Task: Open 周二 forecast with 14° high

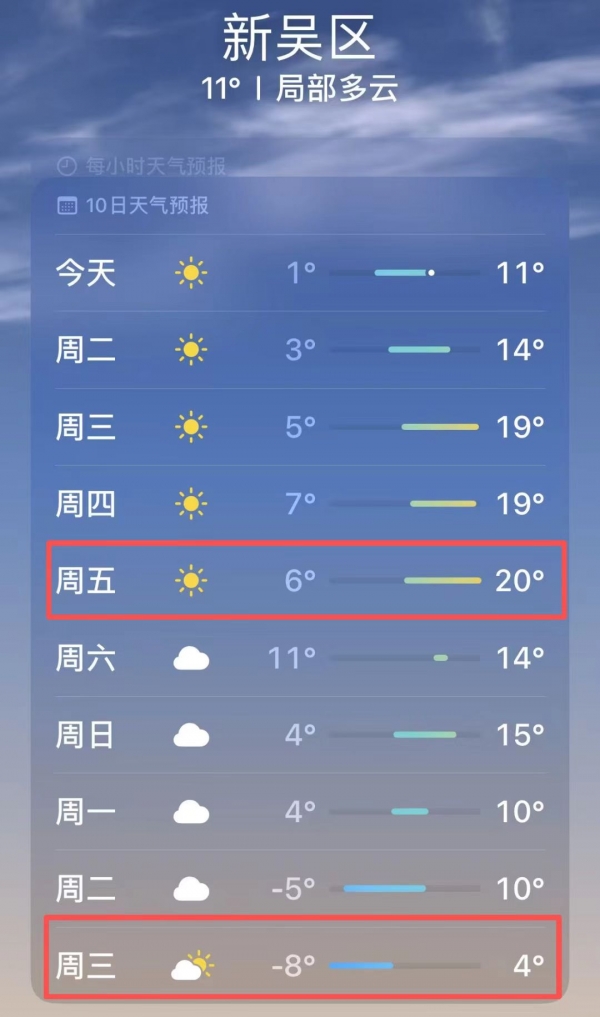Action: click(300, 349)
